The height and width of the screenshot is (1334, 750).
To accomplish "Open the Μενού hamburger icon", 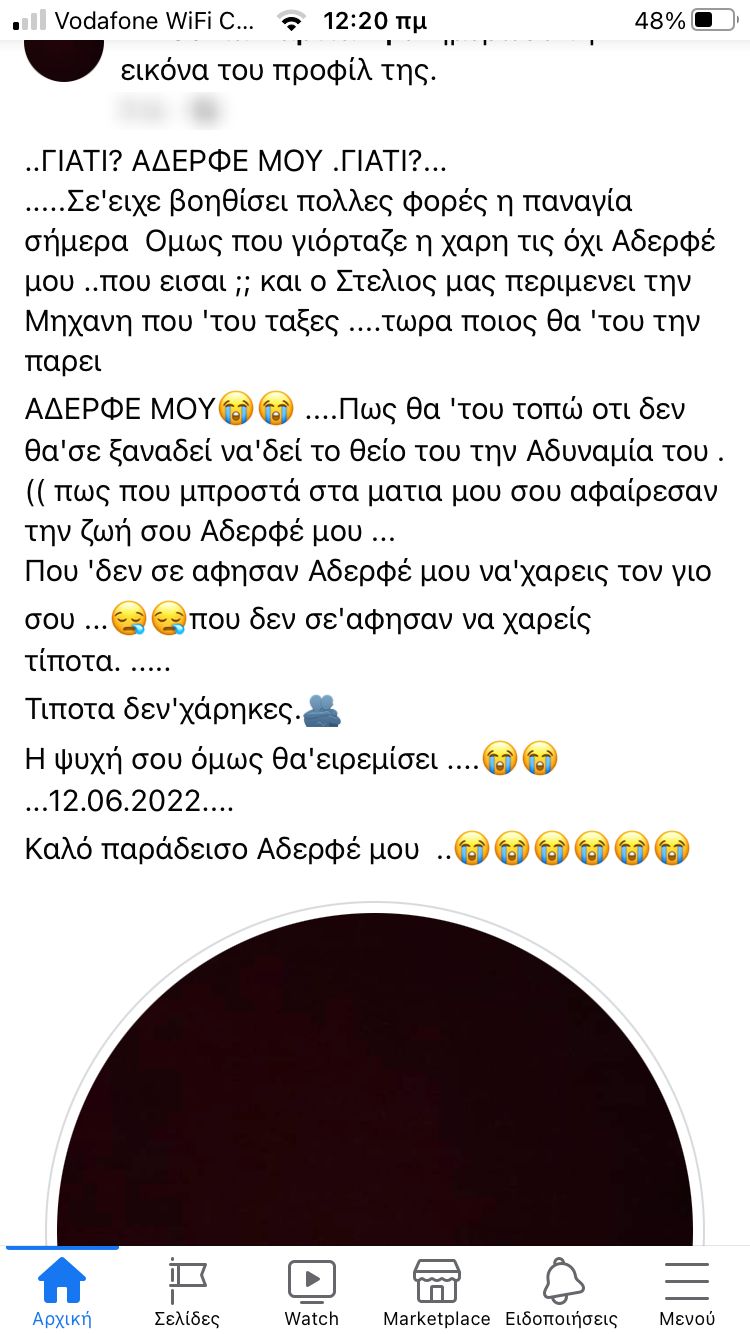I will 686,1281.
